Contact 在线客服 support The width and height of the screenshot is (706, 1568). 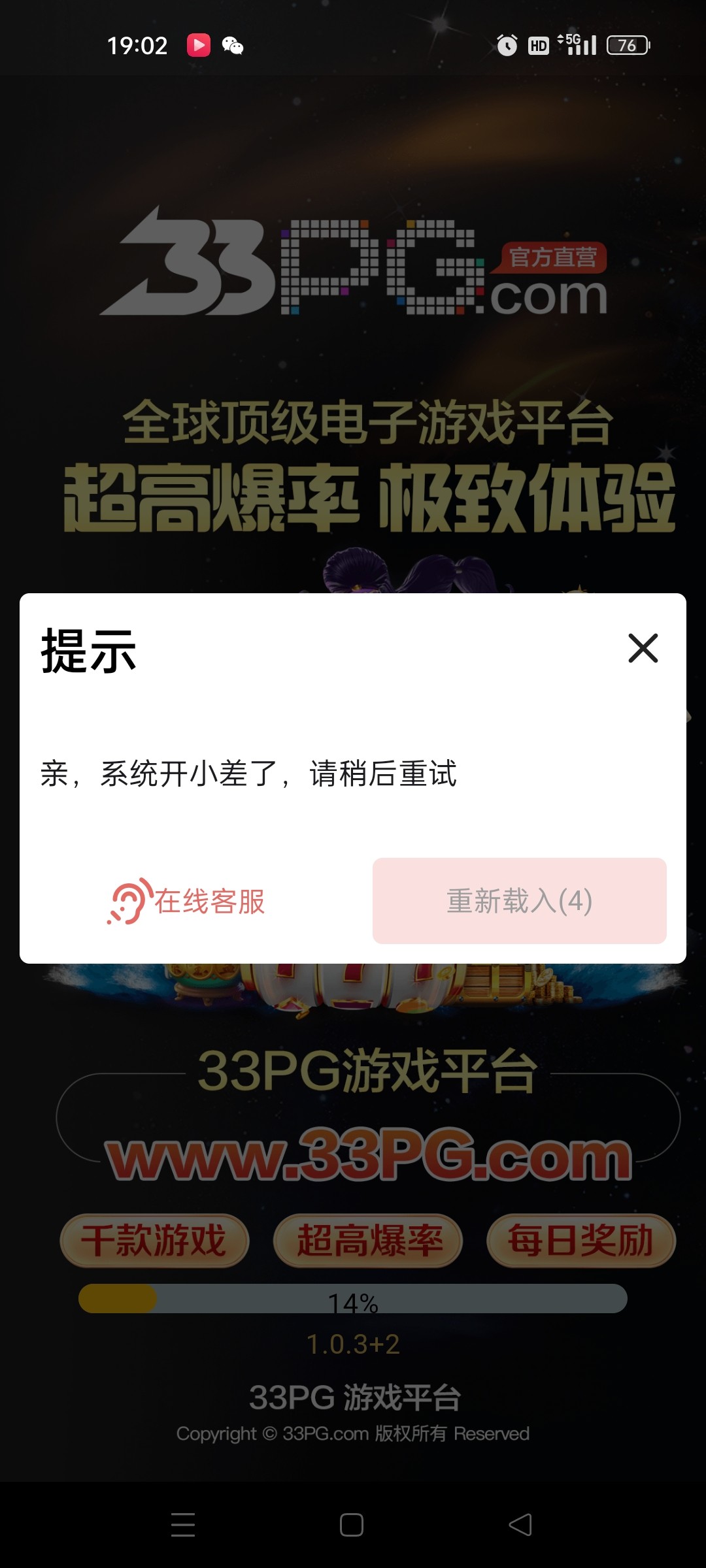(187, 901)
